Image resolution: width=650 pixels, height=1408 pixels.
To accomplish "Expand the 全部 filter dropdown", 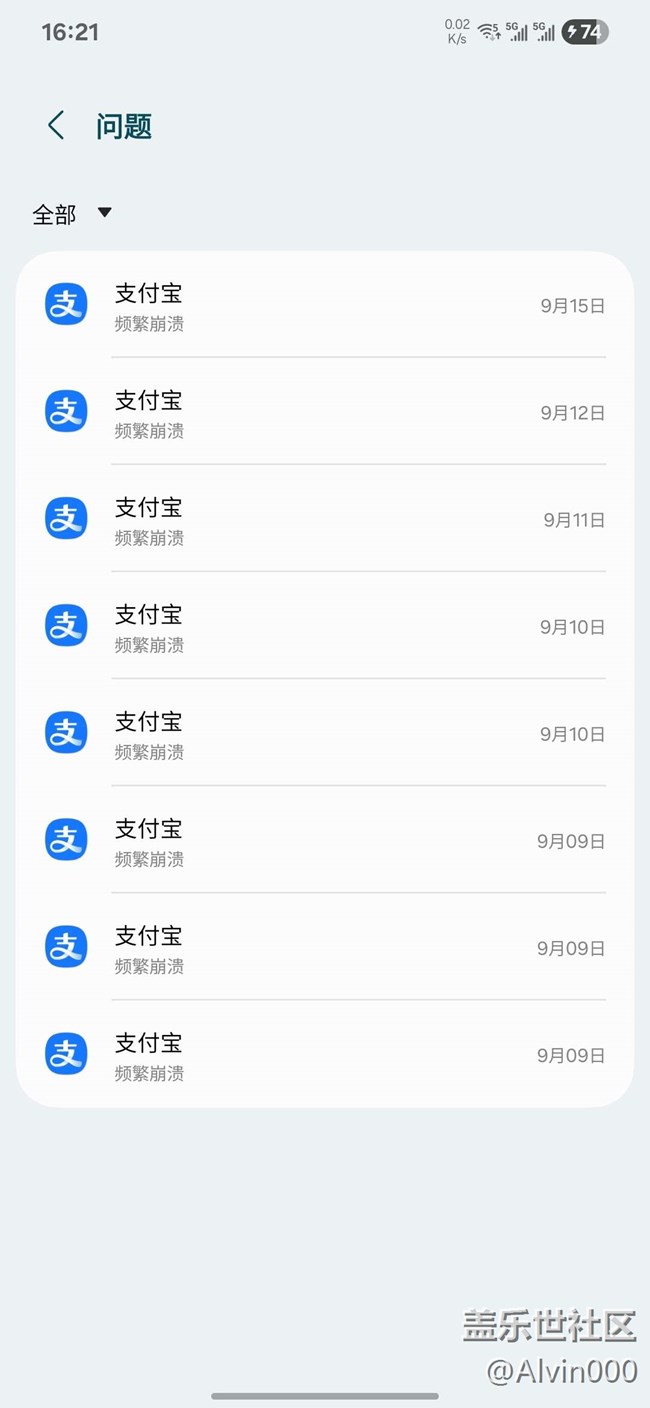I will (x=73, y=214).
